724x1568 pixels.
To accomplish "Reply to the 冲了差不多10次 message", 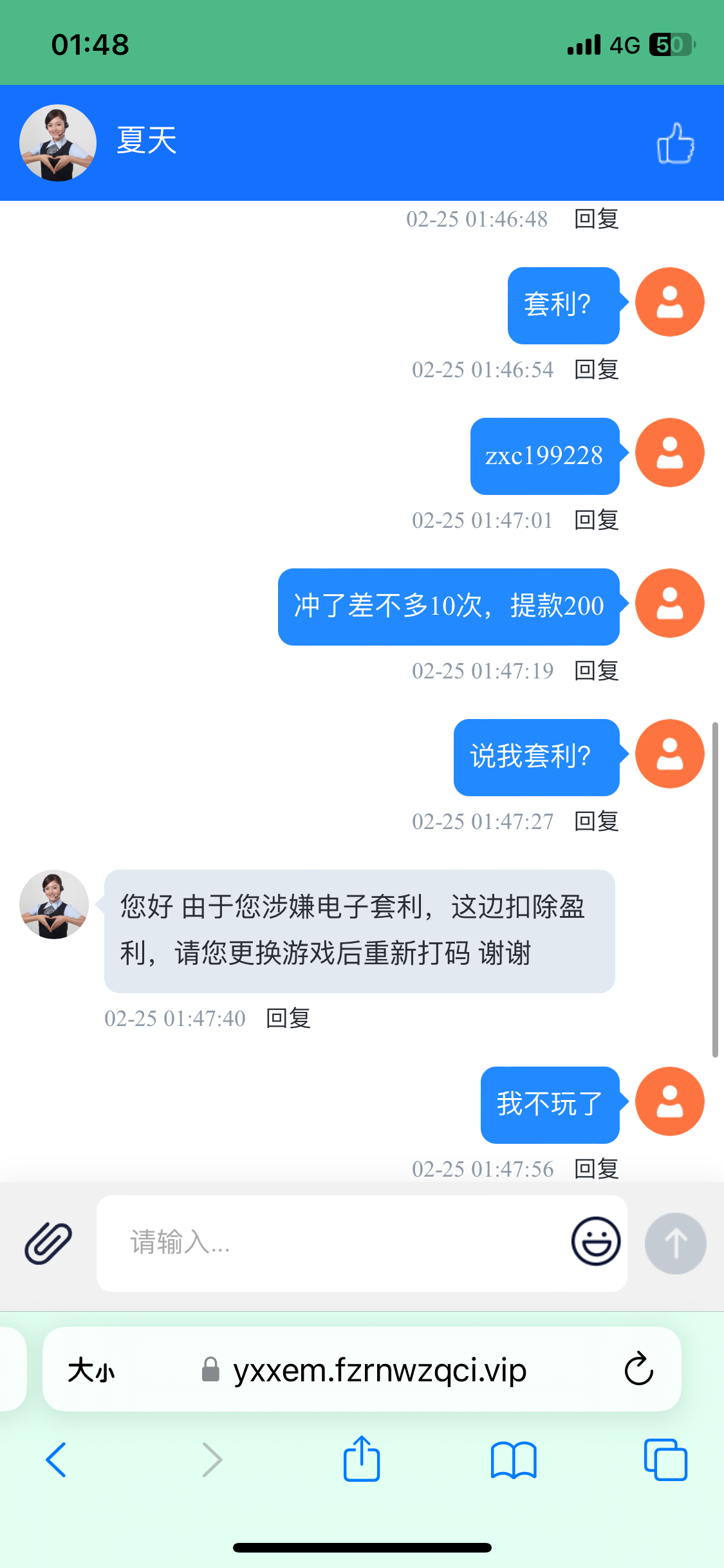I will [x=596, y=671].
